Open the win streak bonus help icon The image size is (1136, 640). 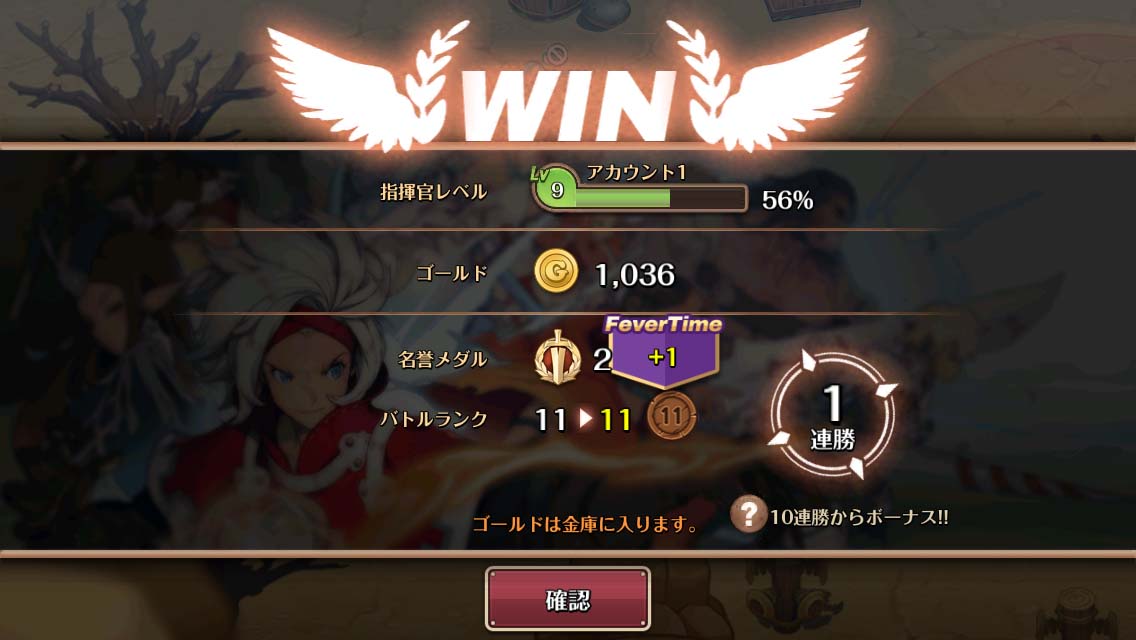pos(748,515)
